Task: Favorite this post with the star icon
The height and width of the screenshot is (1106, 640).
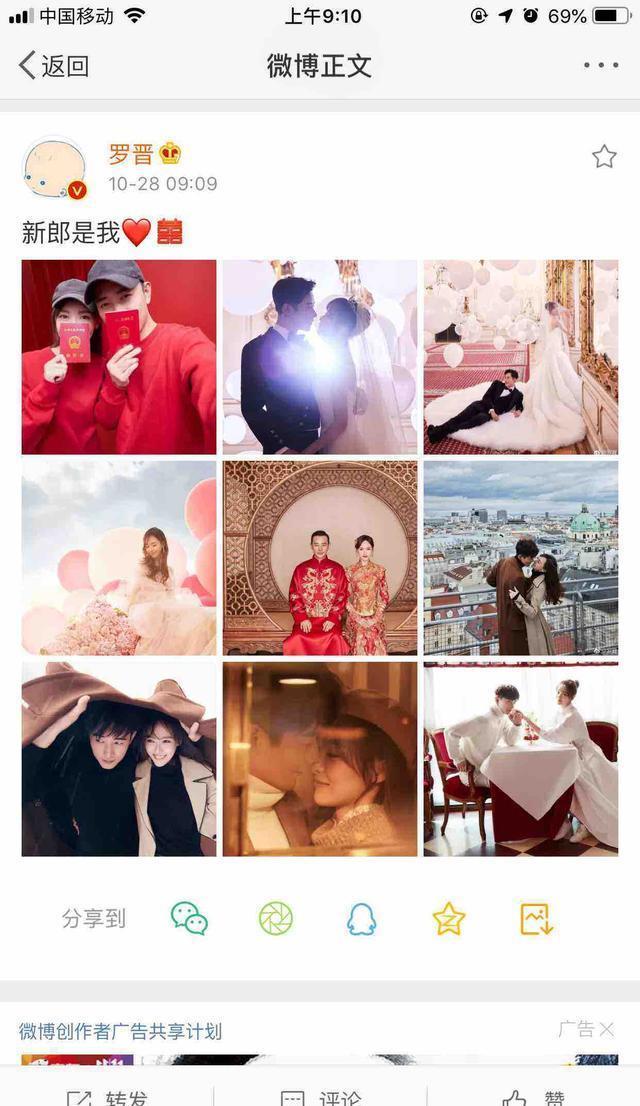Action: [604, 157]
